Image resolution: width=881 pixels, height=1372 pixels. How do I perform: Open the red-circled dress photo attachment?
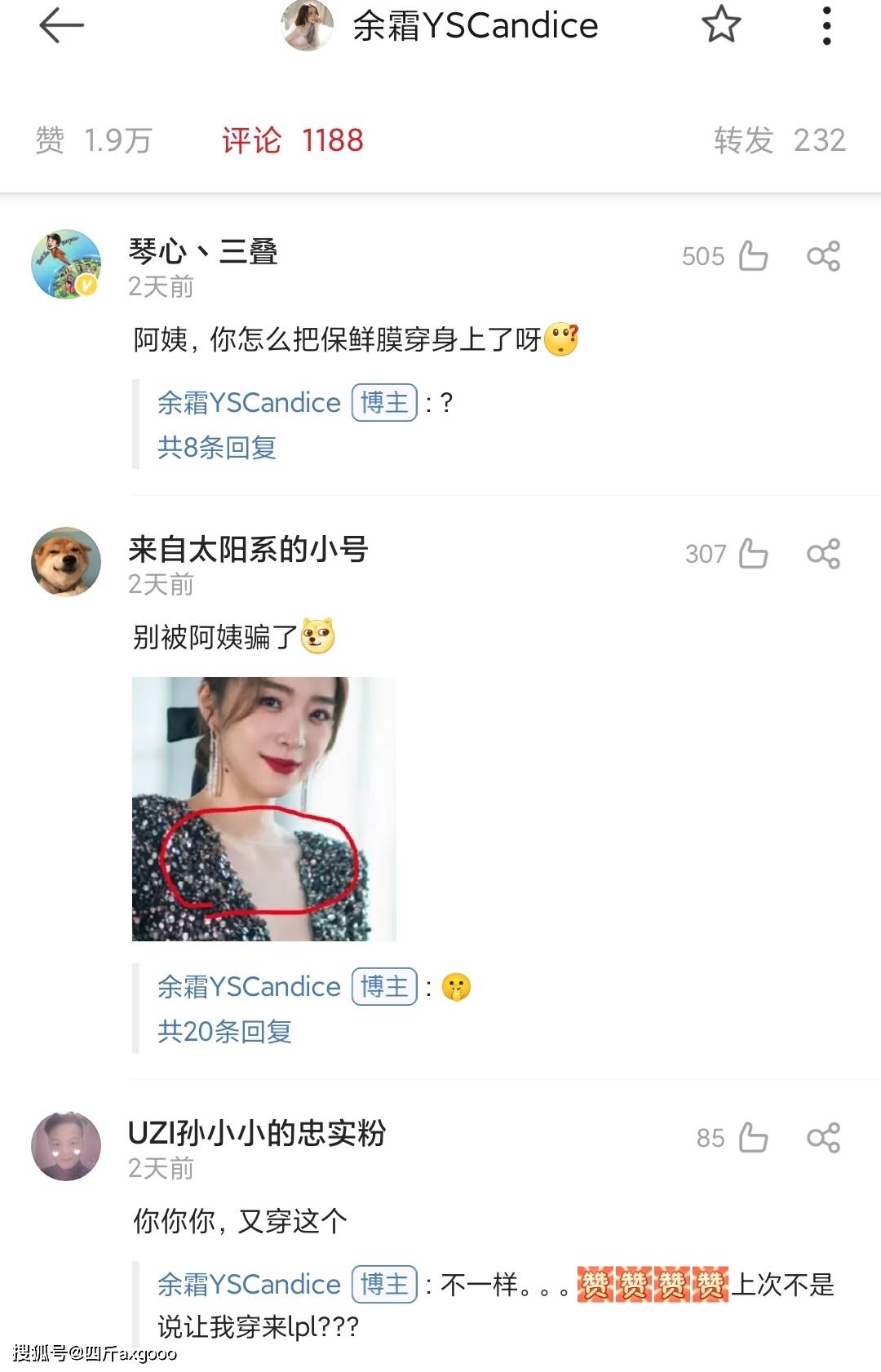[x=263, y=803]
